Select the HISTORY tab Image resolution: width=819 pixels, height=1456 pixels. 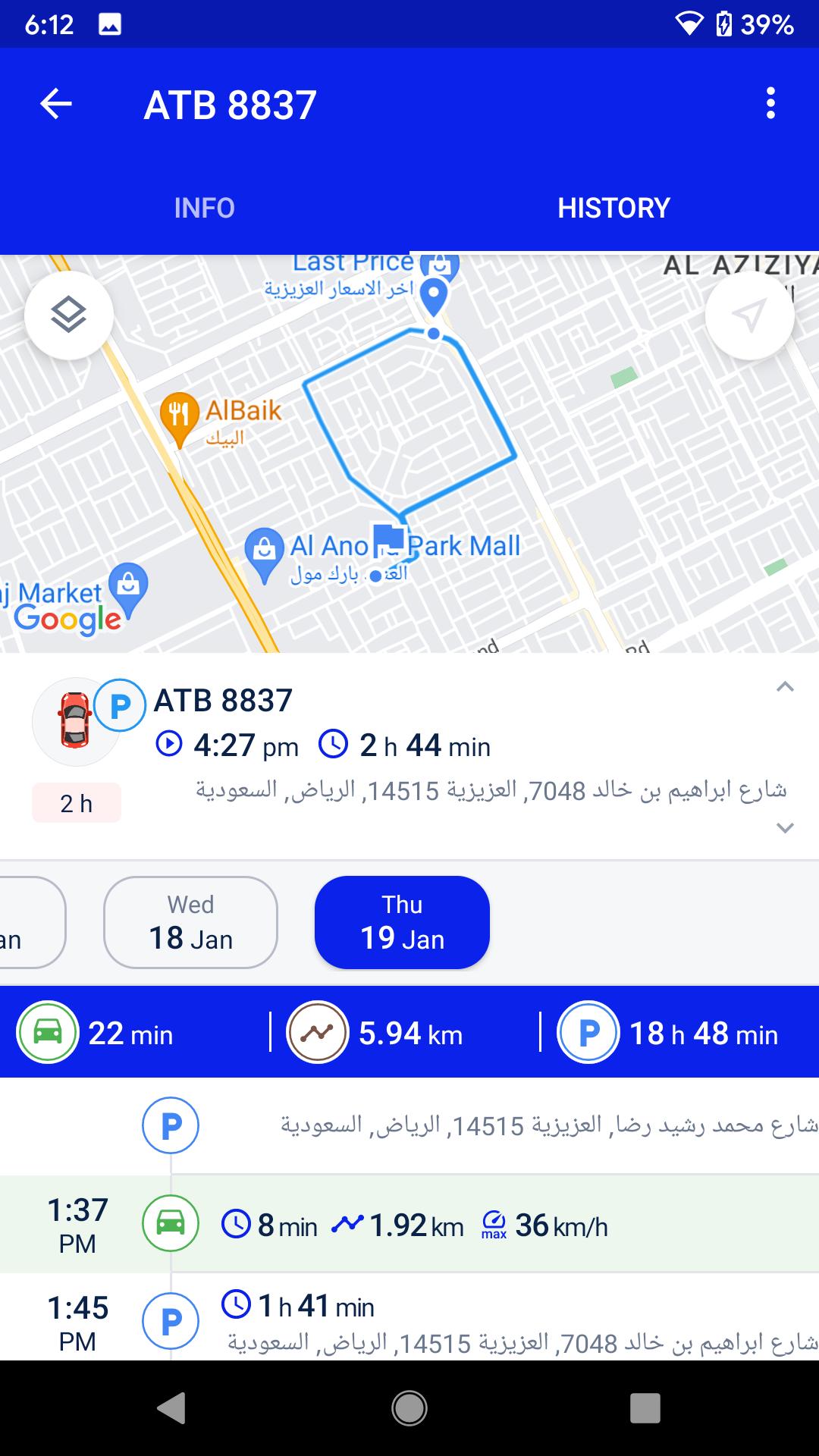(614, 208)
